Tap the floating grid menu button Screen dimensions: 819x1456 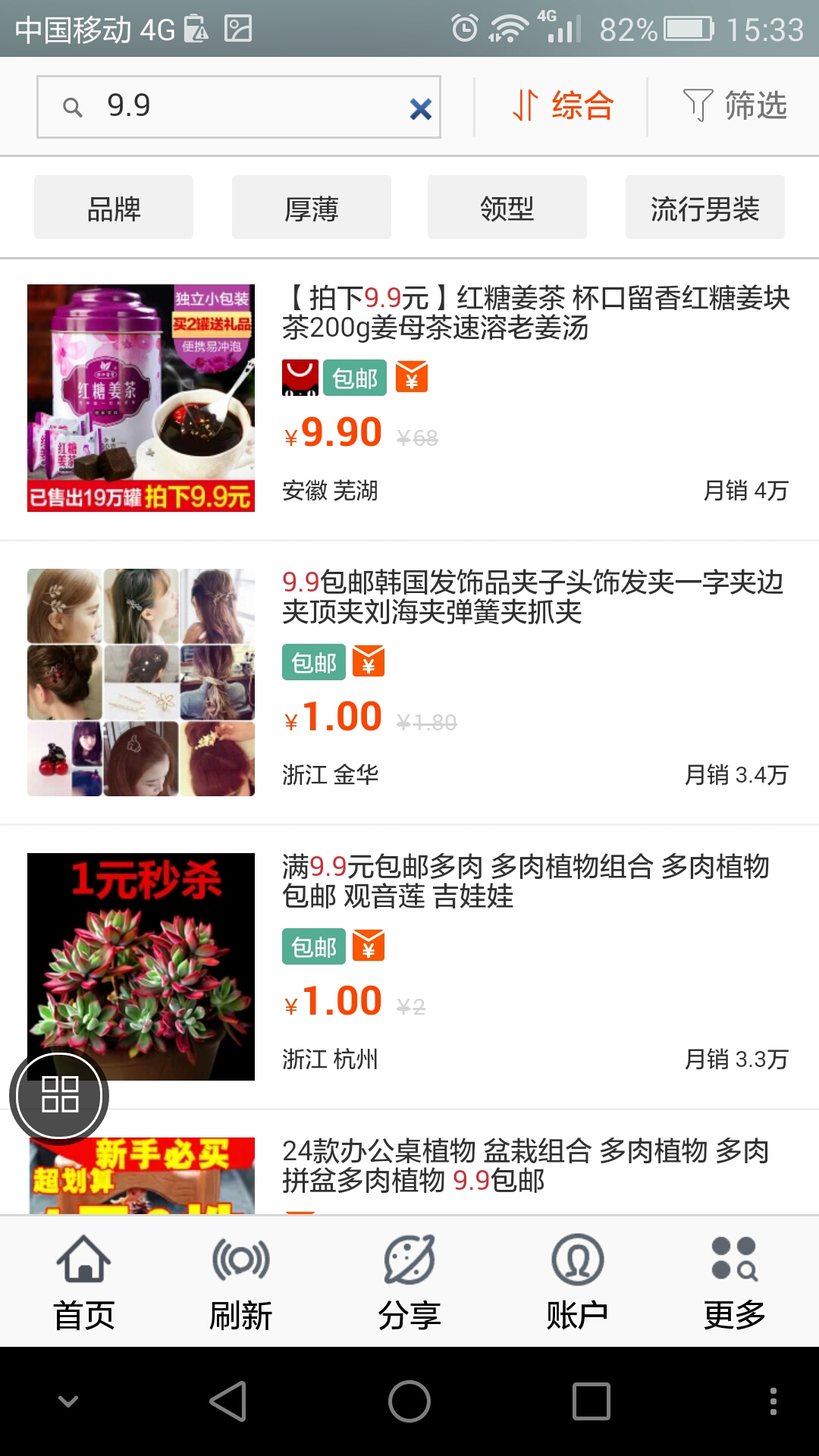[x=59, y=1095]
